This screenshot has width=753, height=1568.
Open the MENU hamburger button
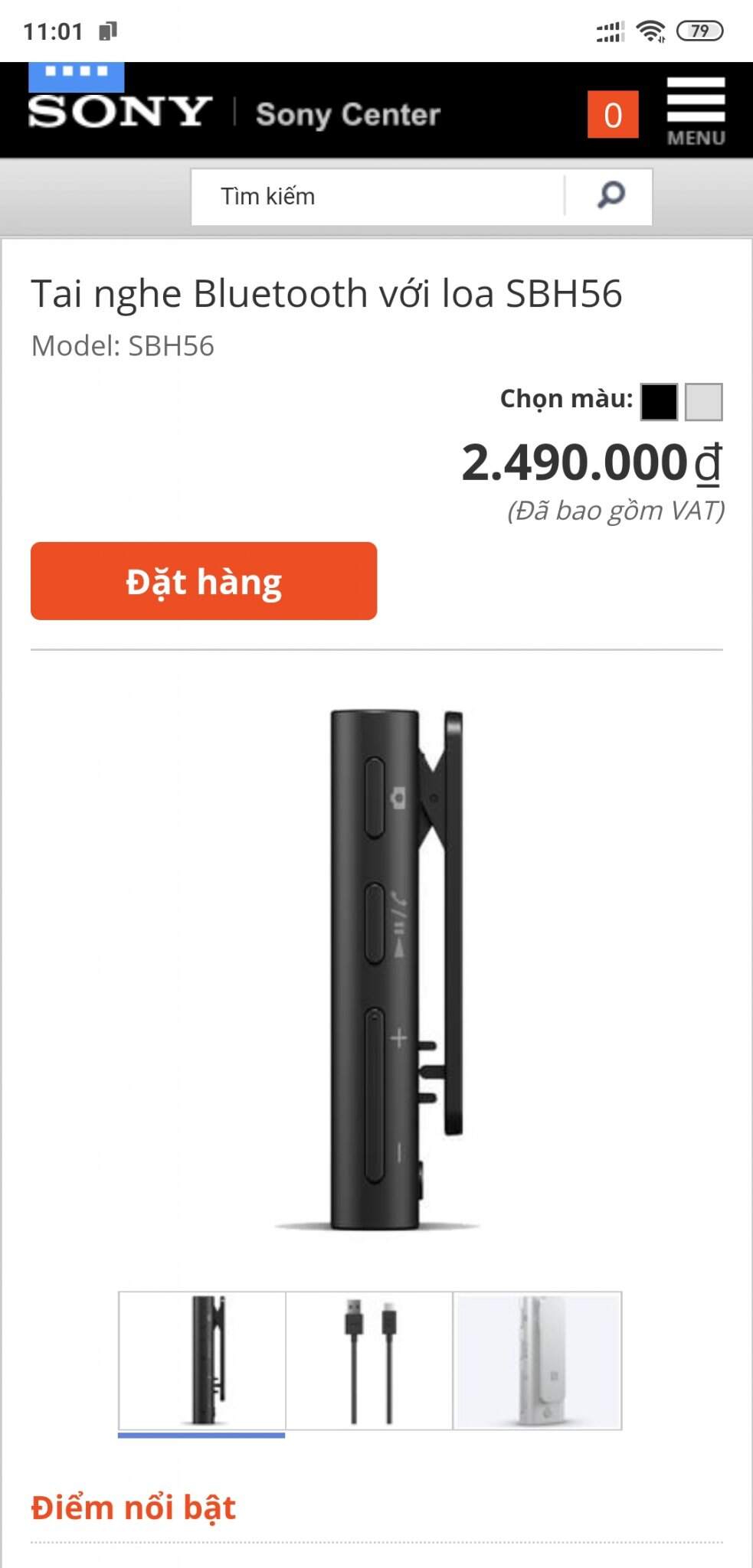click(x=696, y=111)
